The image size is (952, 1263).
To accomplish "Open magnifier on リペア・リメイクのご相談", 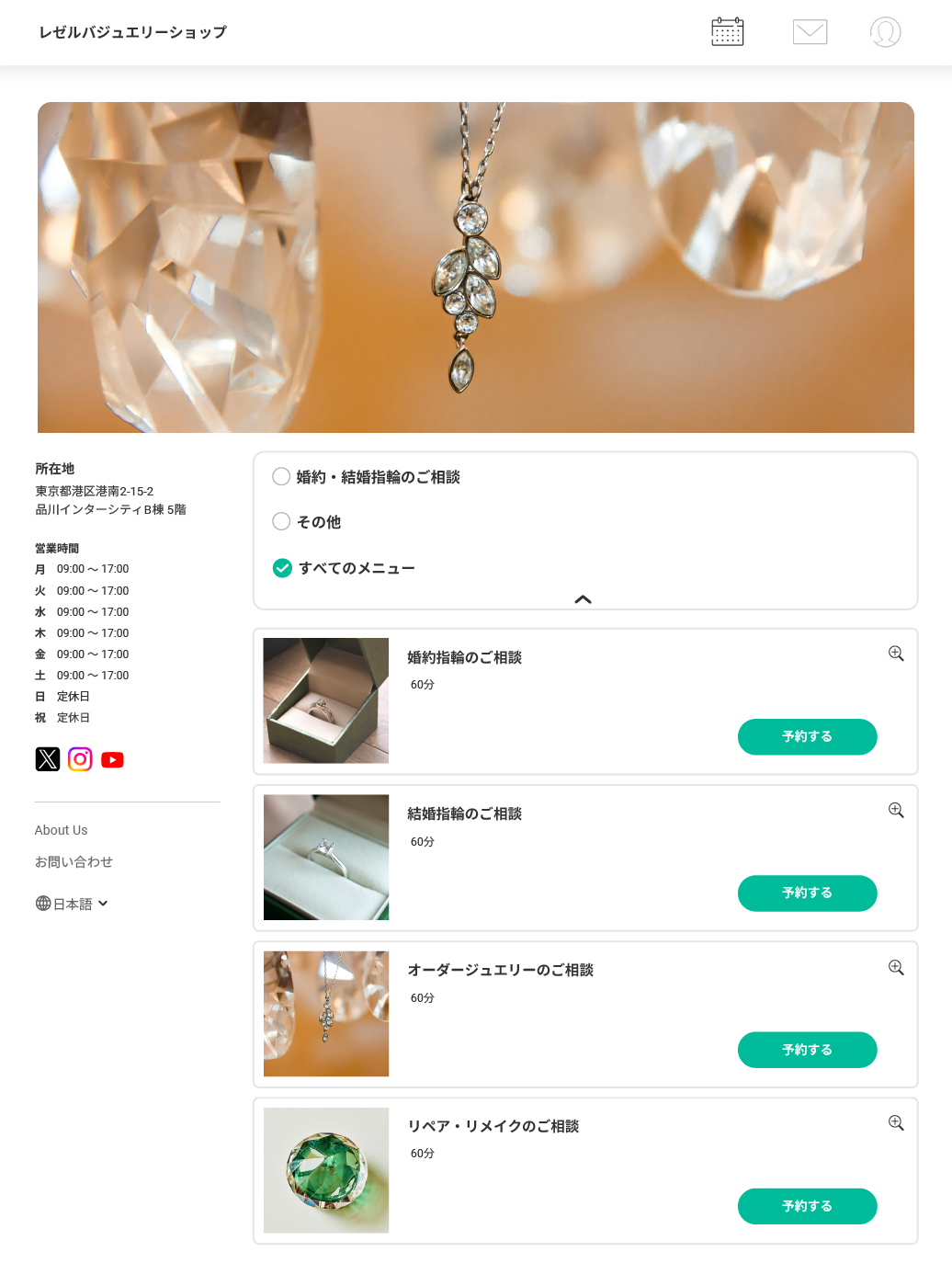I will (x=896, y=1123).
